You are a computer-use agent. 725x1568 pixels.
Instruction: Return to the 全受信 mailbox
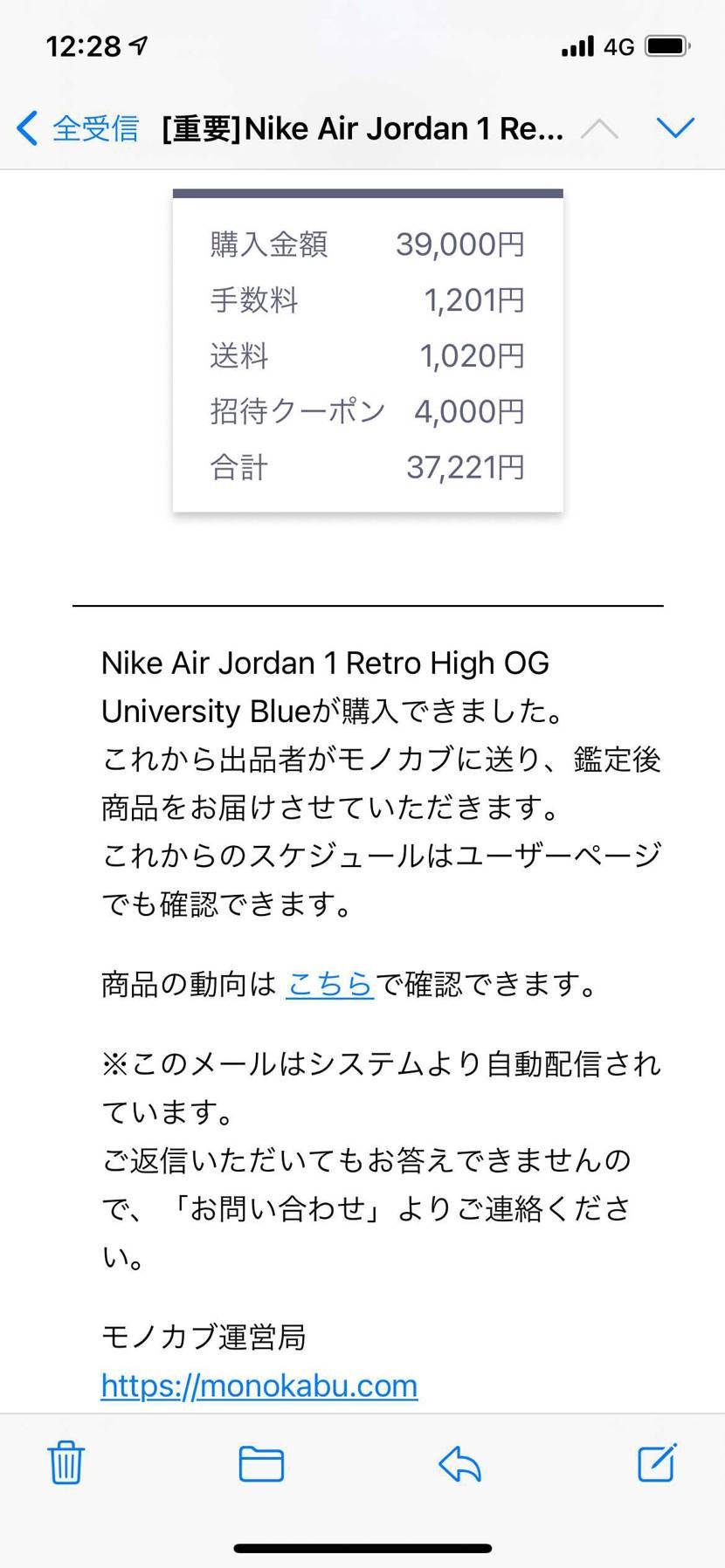tap(96, 127)
